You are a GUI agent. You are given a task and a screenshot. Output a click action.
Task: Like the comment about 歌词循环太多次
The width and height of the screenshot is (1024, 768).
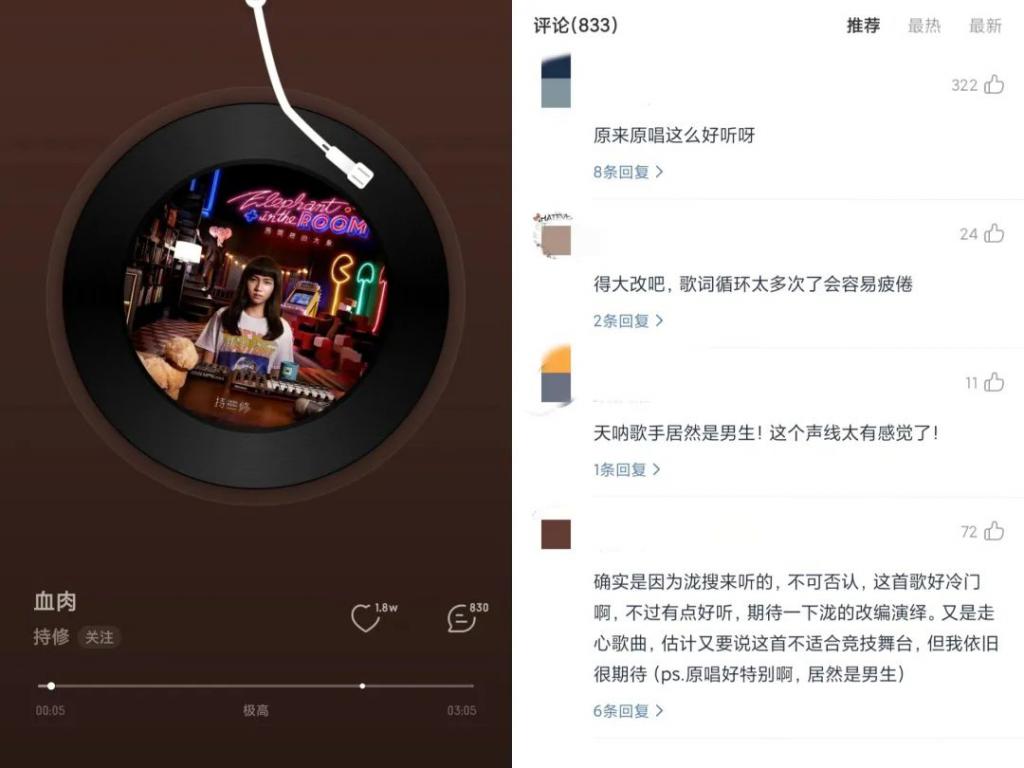point(993,234)
